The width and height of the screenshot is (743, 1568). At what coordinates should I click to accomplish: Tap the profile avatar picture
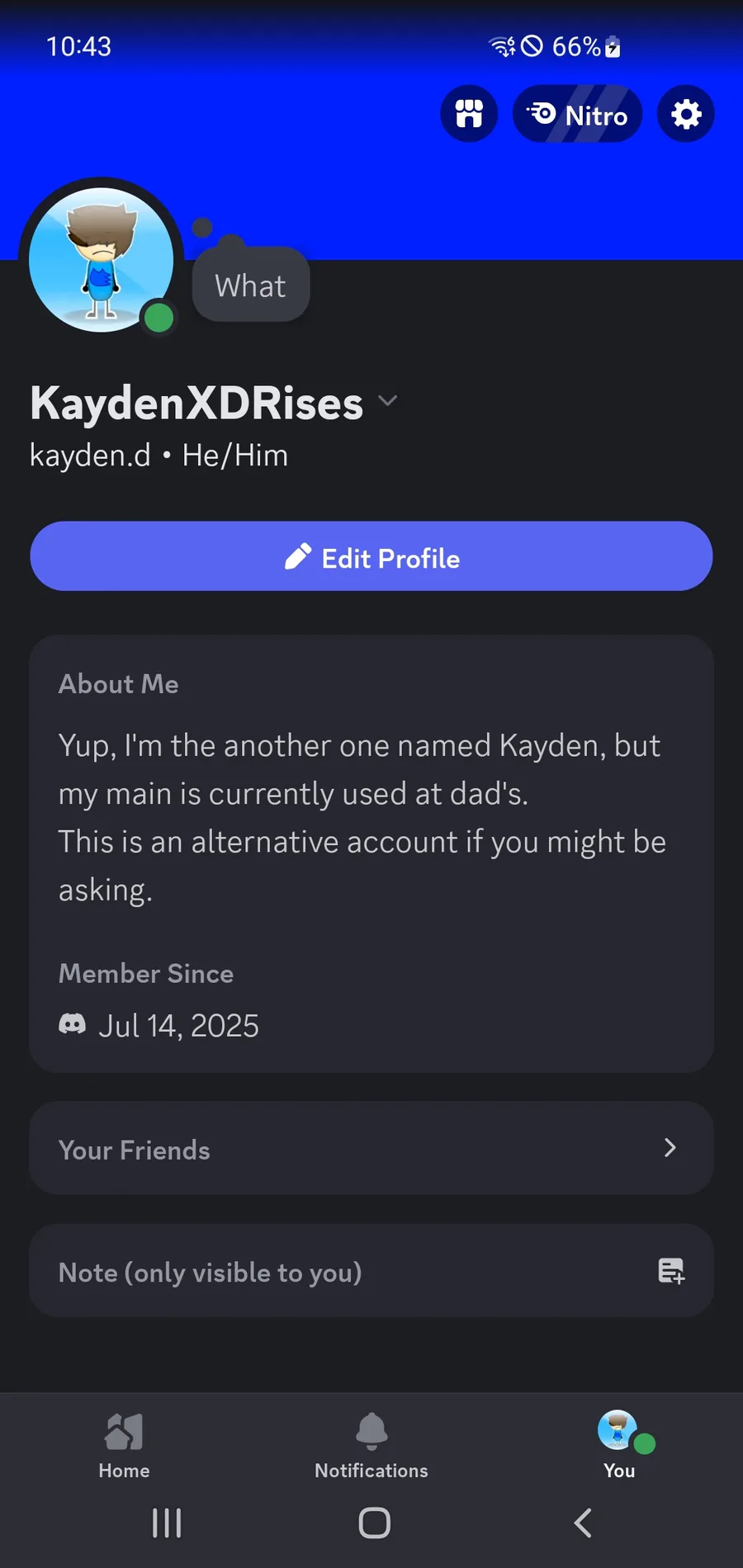coord(101,259)
